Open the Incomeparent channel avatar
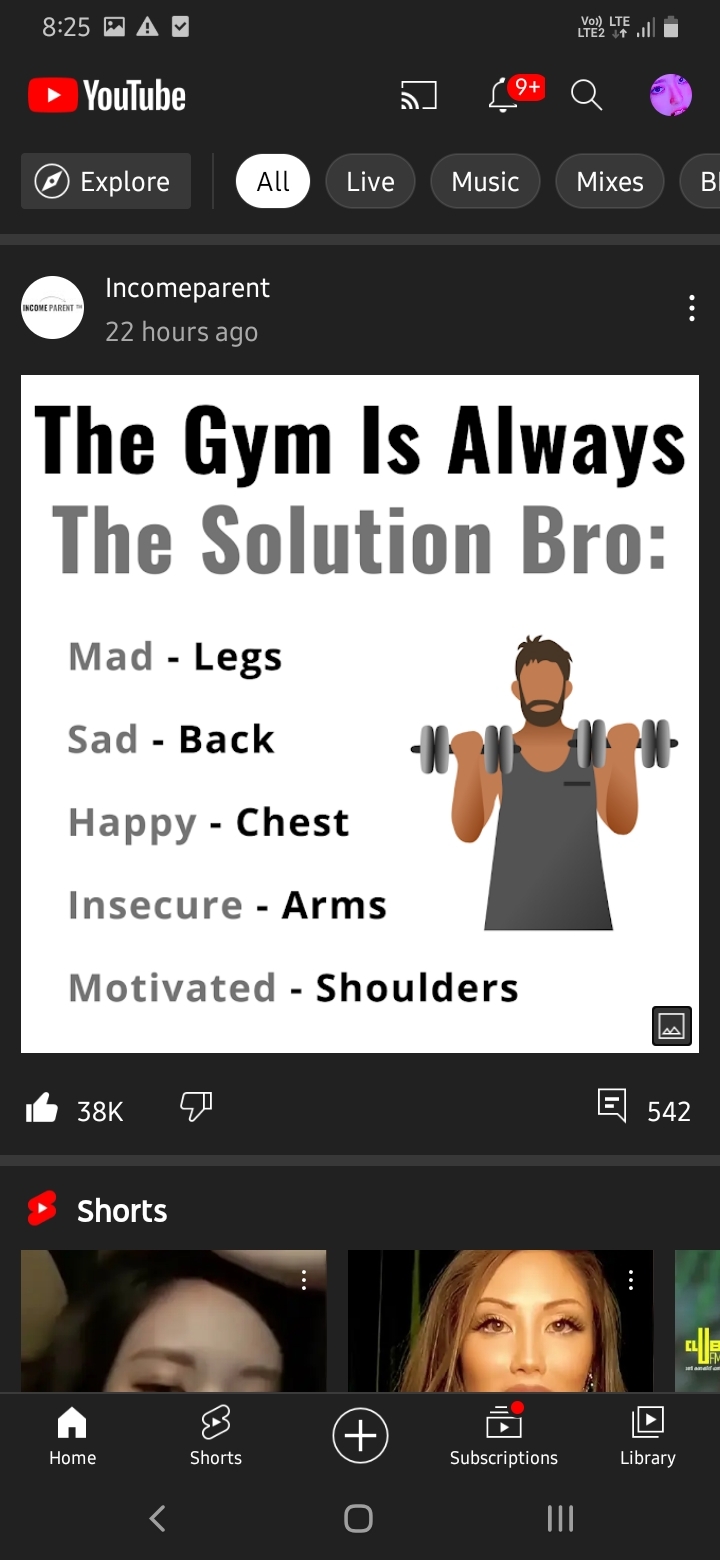The height and width of the screenshot is (1560, 720). [x=52, y=308]
